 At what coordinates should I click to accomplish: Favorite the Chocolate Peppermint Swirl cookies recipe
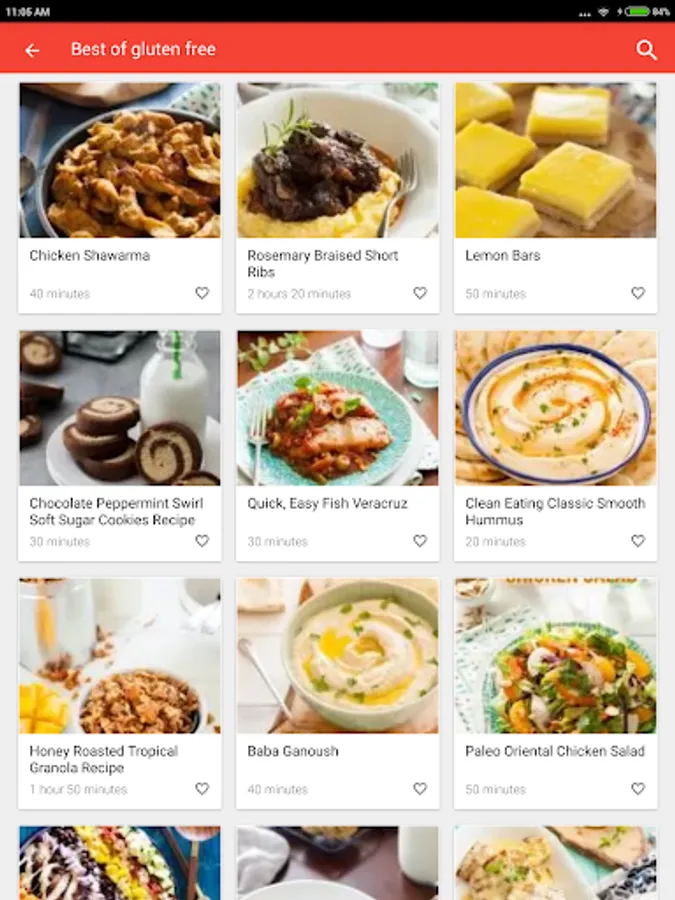click(202, 541)
